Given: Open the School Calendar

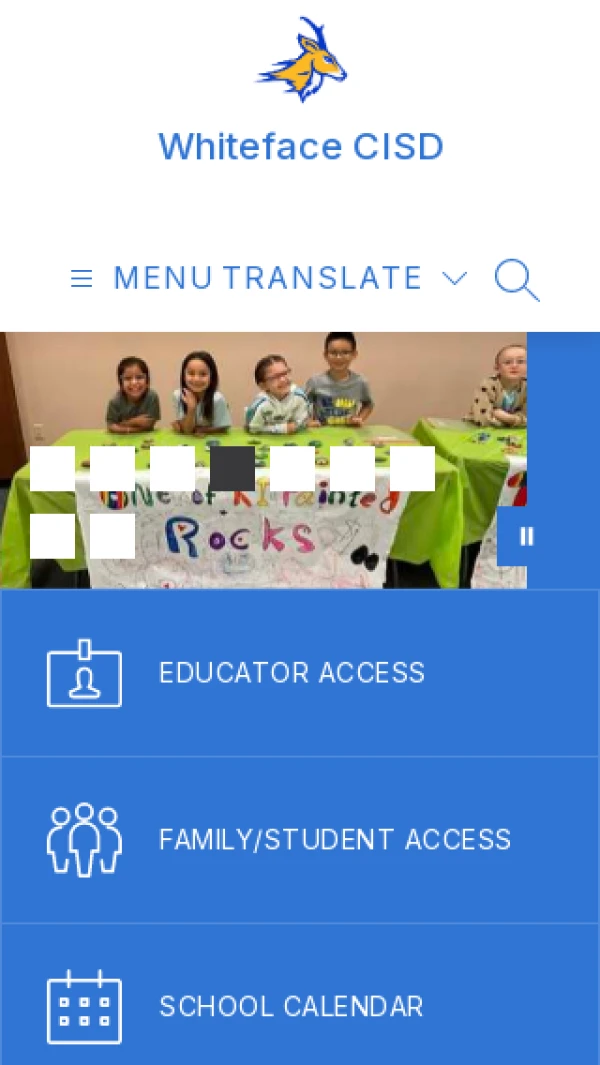Looking at the screenshot, I should [300, 995].
